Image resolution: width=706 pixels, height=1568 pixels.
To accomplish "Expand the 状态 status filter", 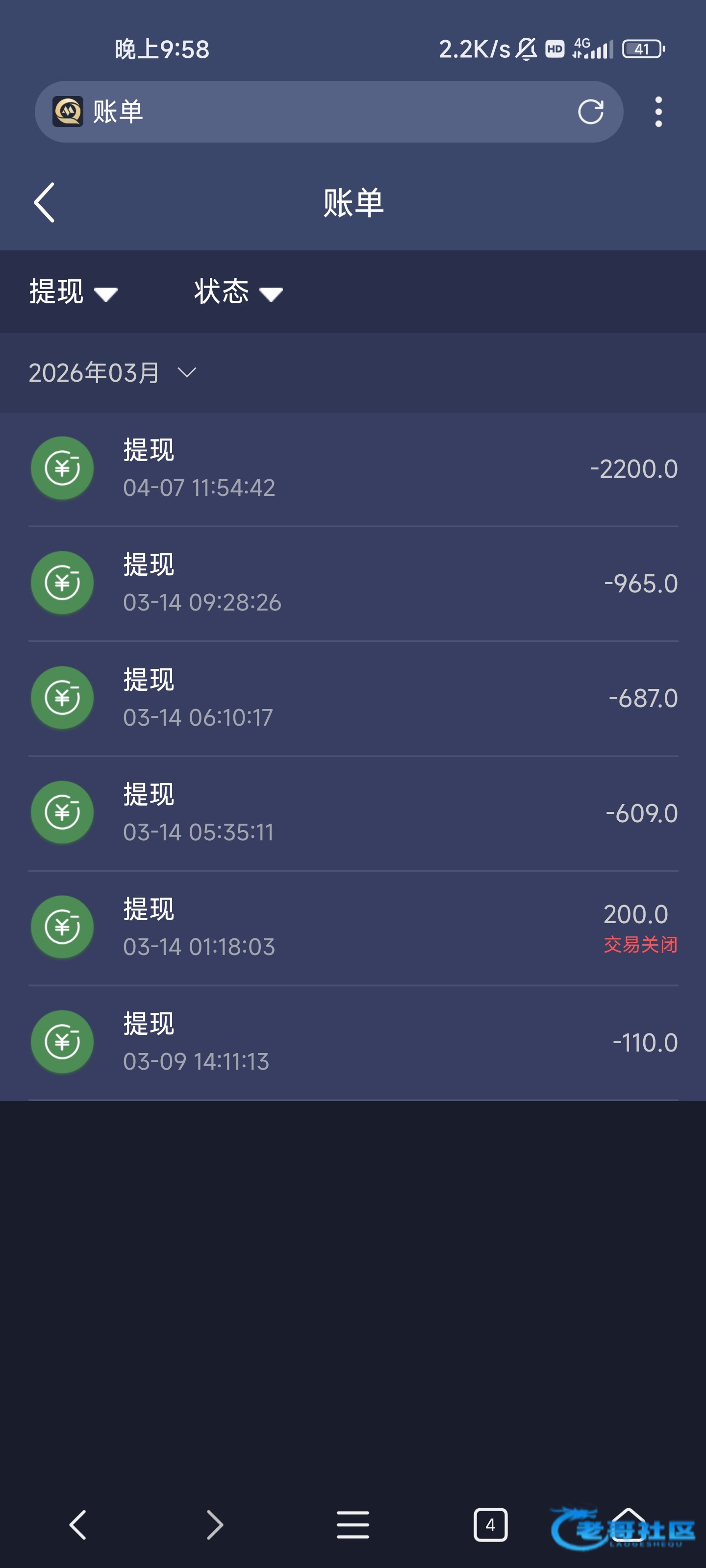I will (238, 292).
